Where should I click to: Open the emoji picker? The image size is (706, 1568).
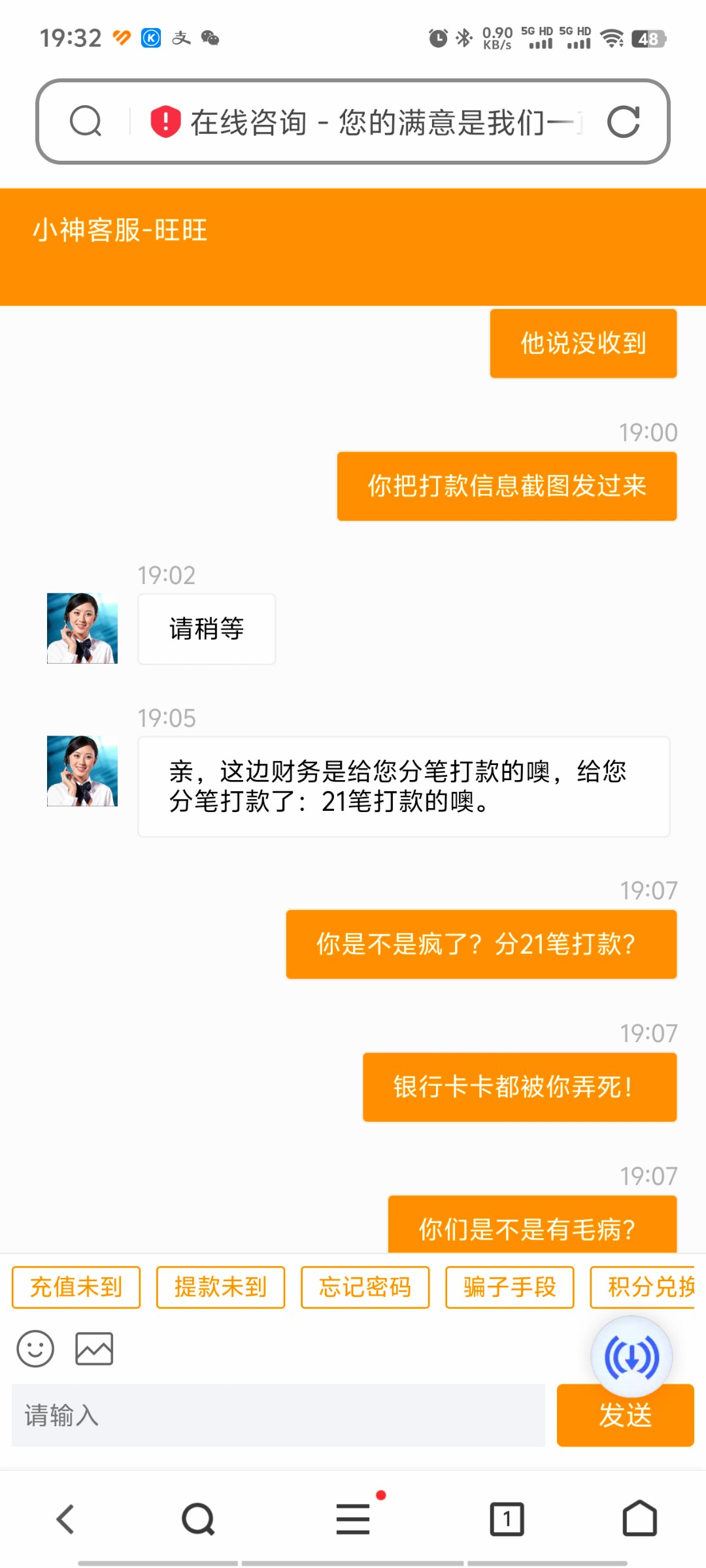pos(35,1348)
